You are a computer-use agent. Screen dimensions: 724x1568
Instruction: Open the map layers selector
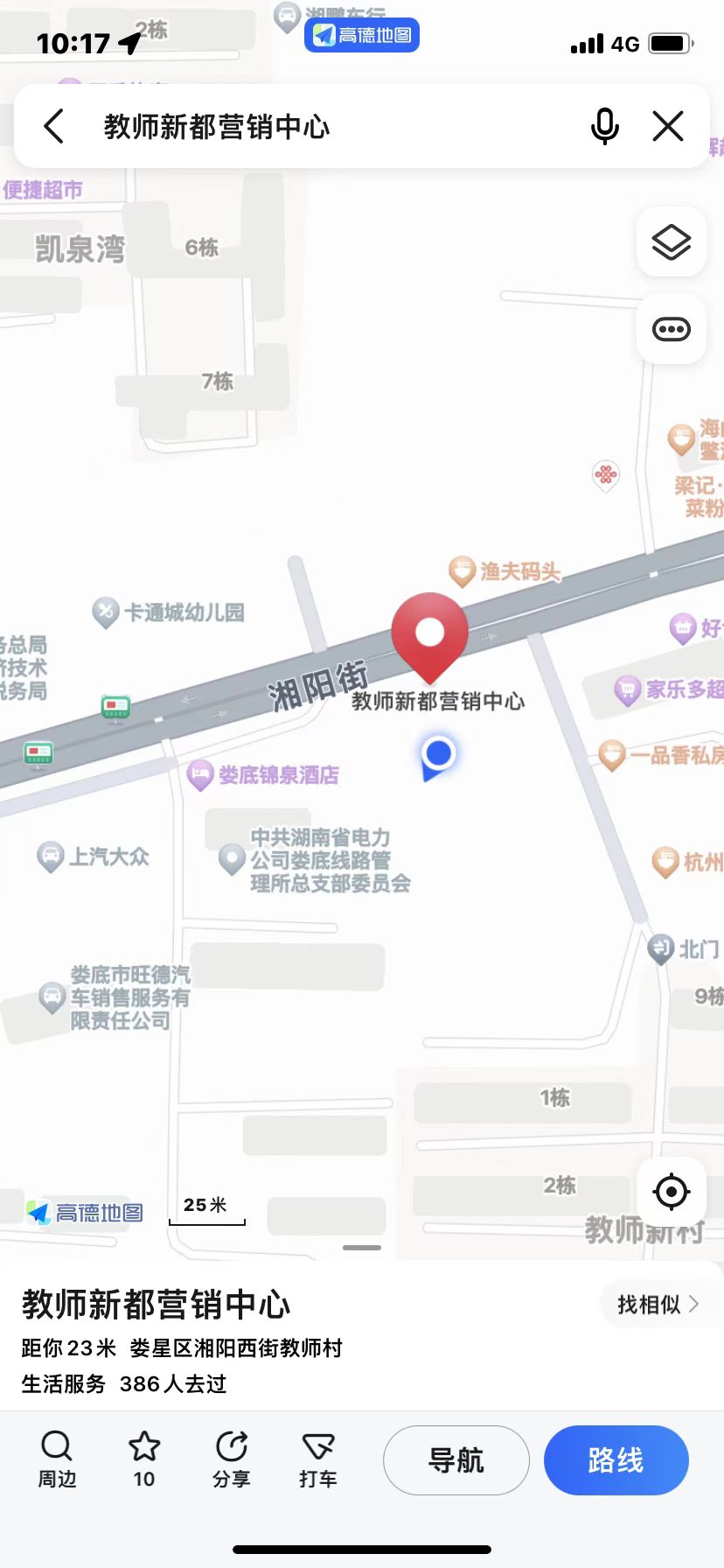[x=671, y=242]
